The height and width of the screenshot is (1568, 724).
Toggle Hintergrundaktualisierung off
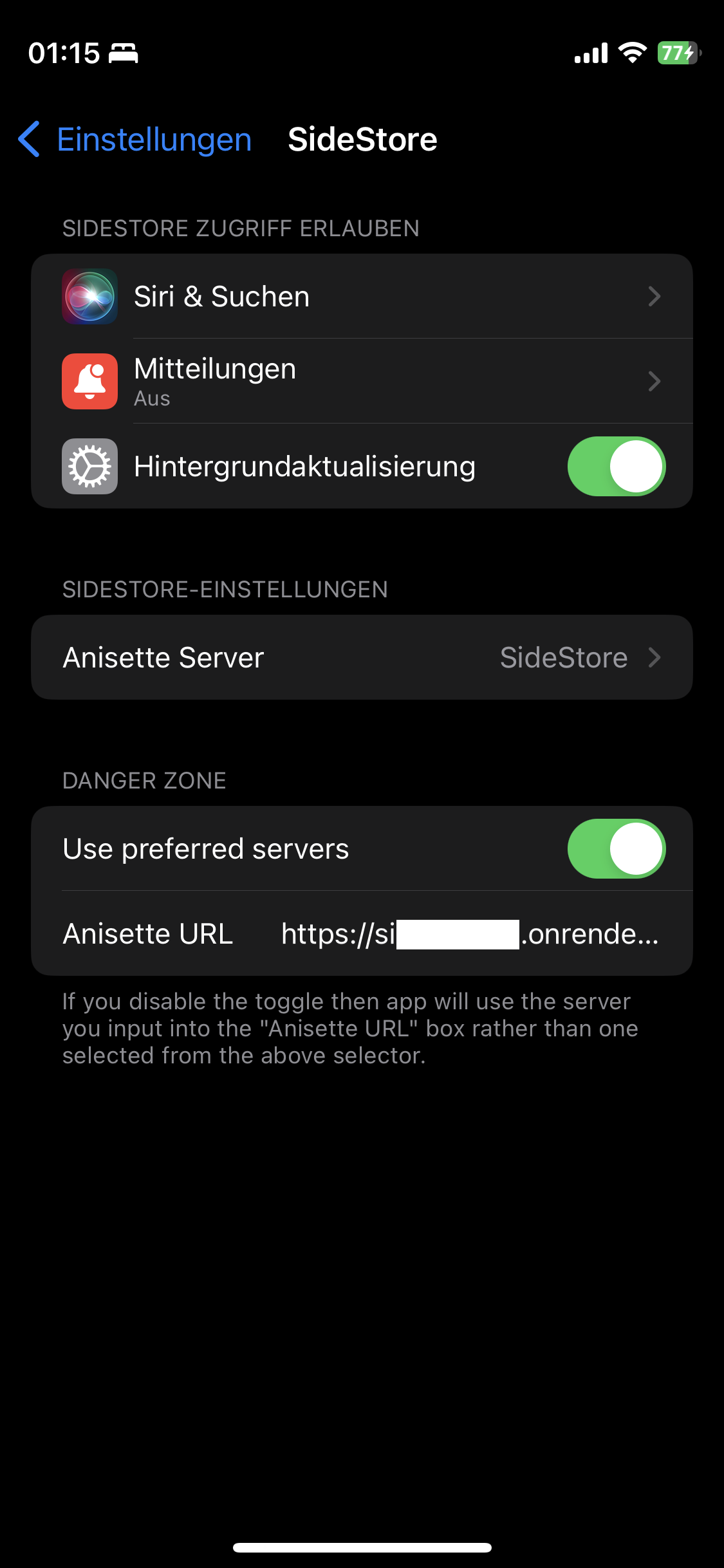tap(616, 466)
